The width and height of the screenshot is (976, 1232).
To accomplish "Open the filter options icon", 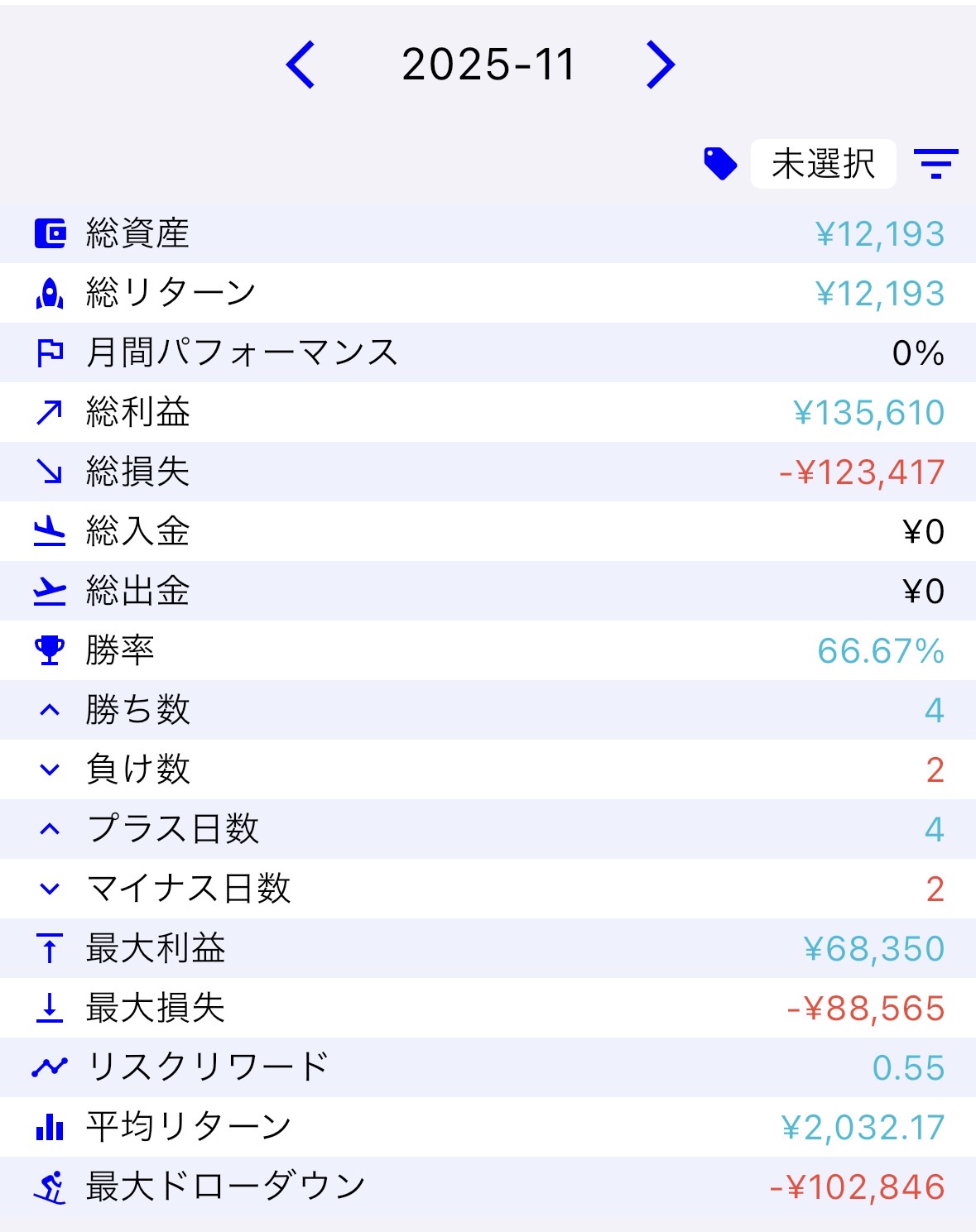I will click(935, 164).
